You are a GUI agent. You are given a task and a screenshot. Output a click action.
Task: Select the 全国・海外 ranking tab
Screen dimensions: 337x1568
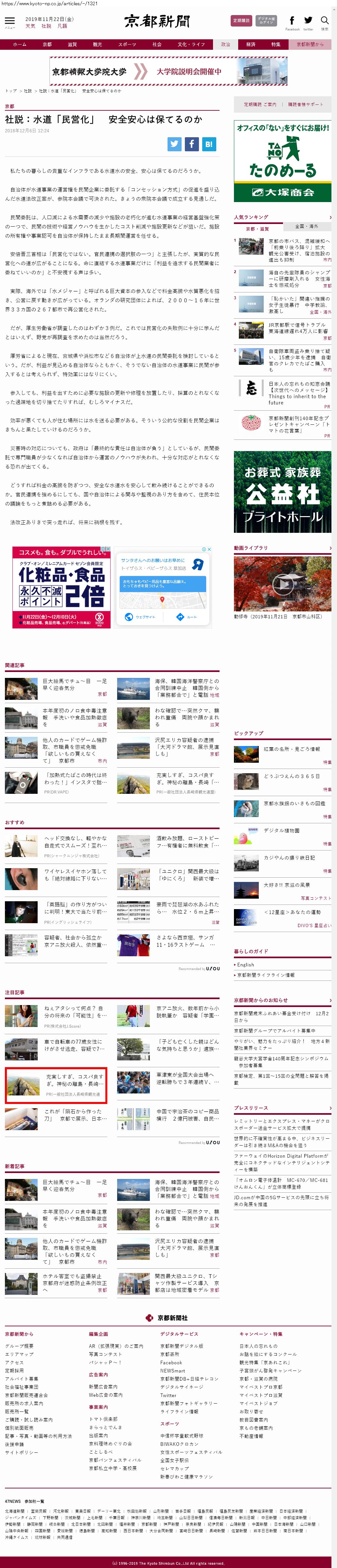pos(306,226)
